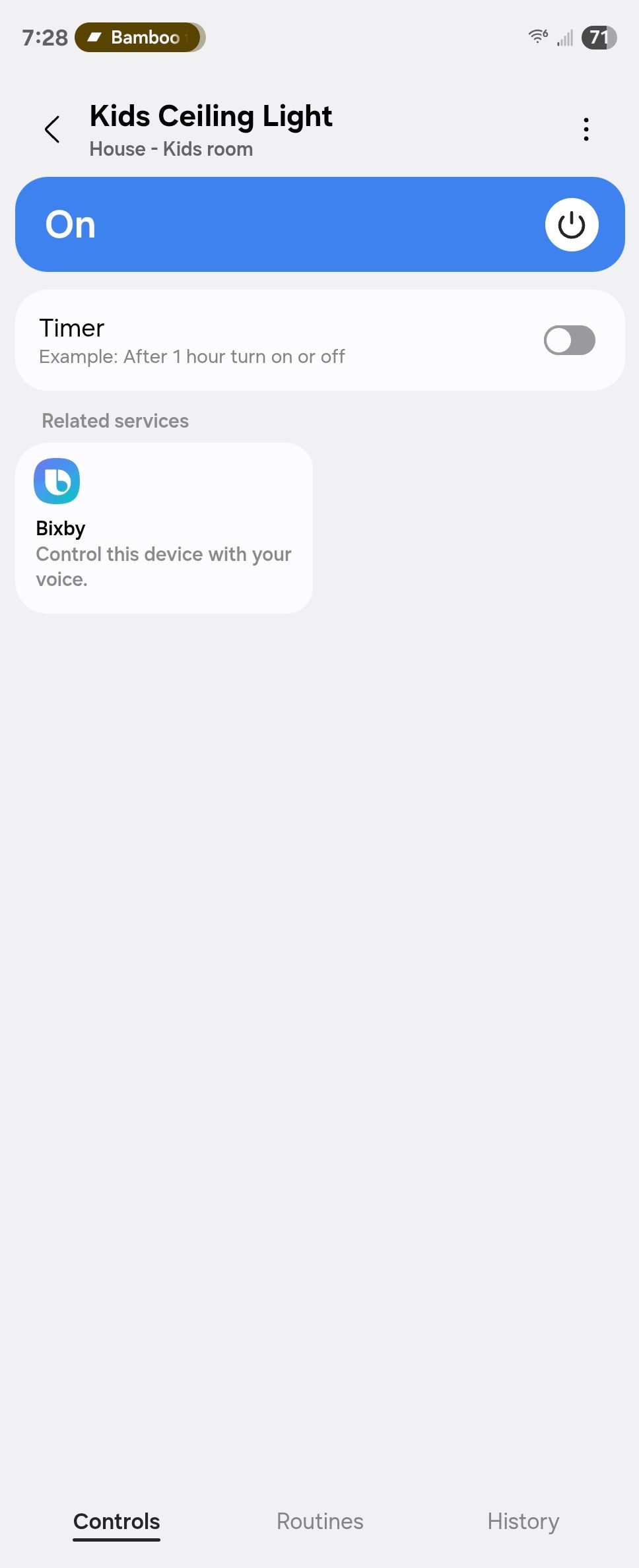Go back from Kids Ceiling Light
Screen dimensions: 639x1568
[53, 129]
